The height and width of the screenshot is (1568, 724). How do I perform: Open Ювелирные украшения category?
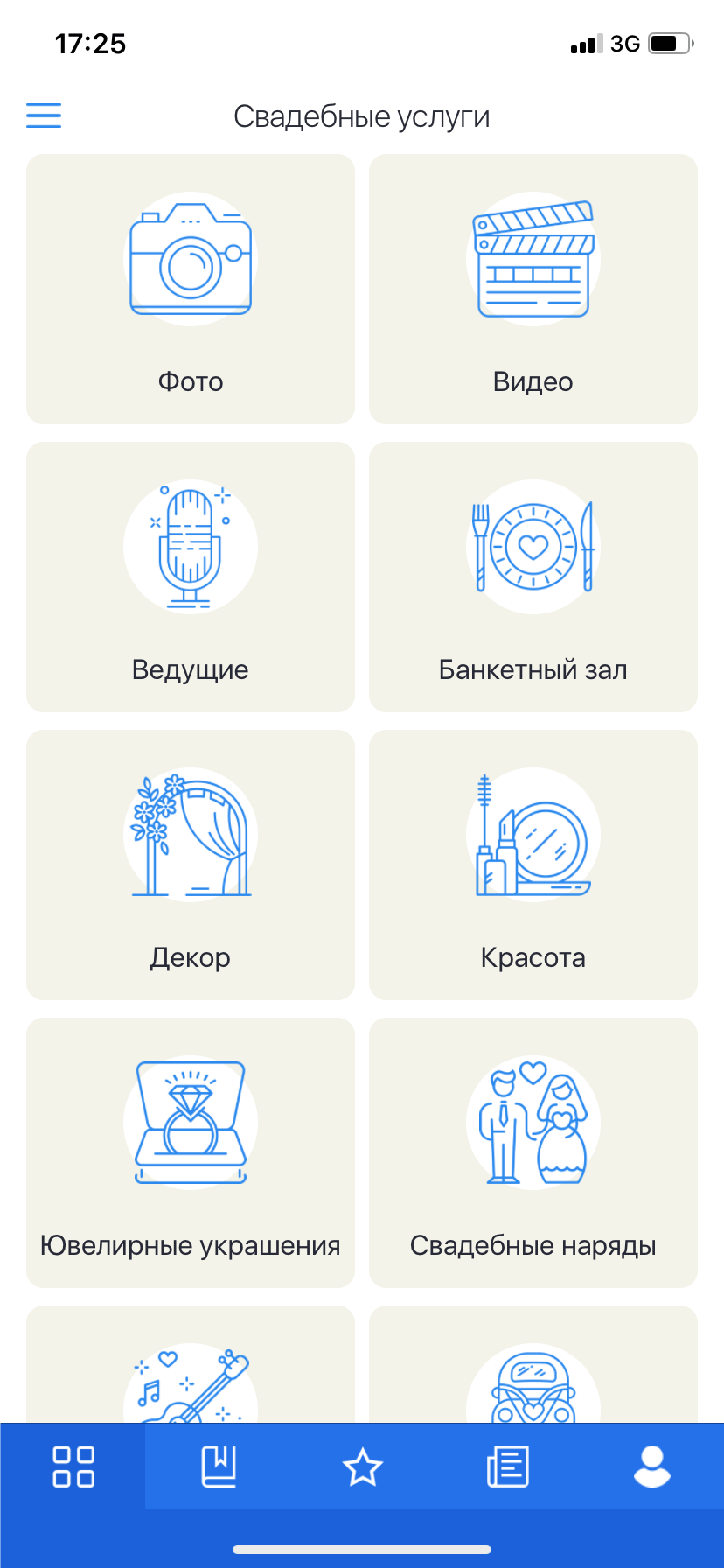coord(191,1153)
